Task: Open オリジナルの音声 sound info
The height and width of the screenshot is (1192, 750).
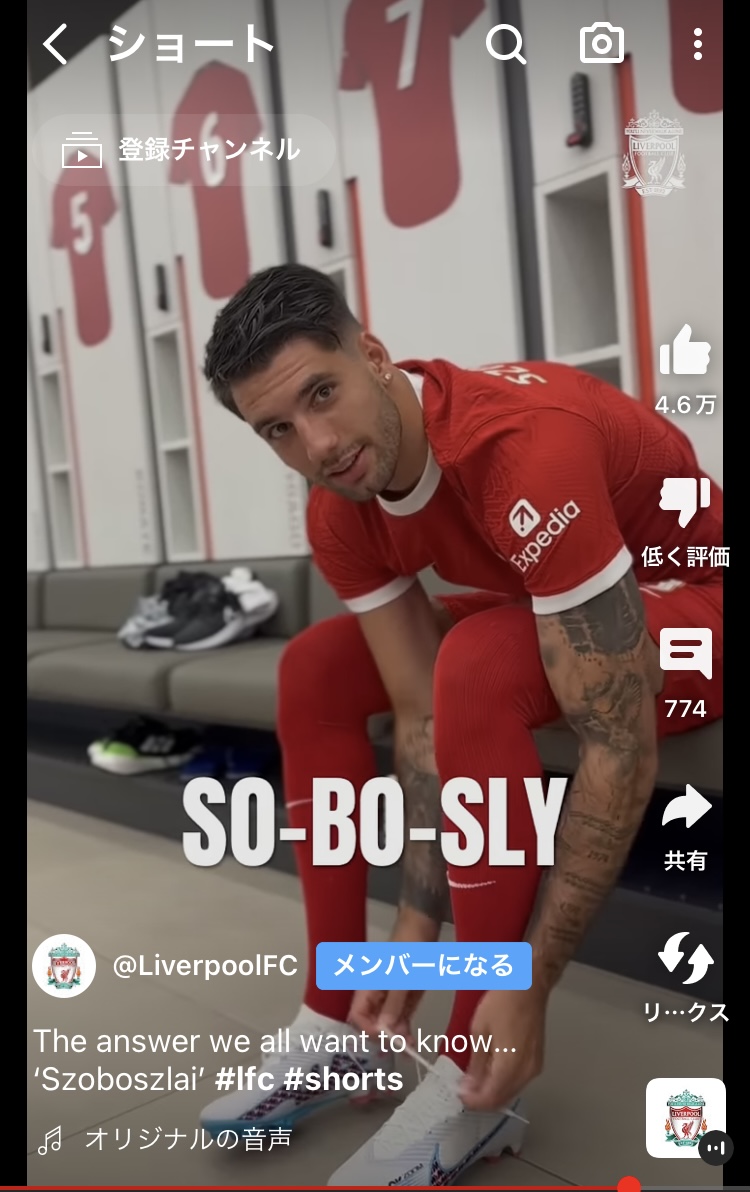Action: pos(188,1137)
